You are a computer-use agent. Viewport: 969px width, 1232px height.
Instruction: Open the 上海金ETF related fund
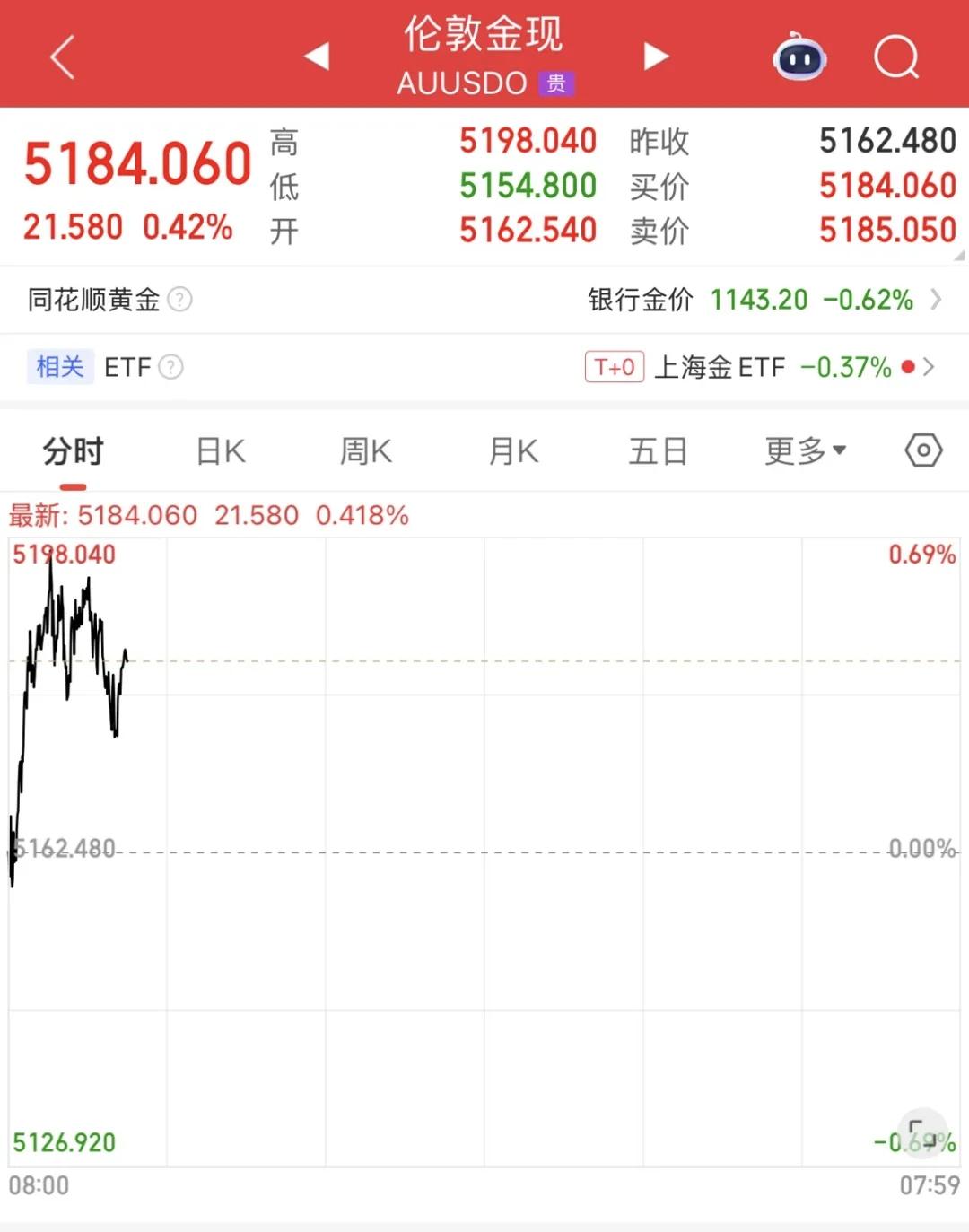pos(758,367)
